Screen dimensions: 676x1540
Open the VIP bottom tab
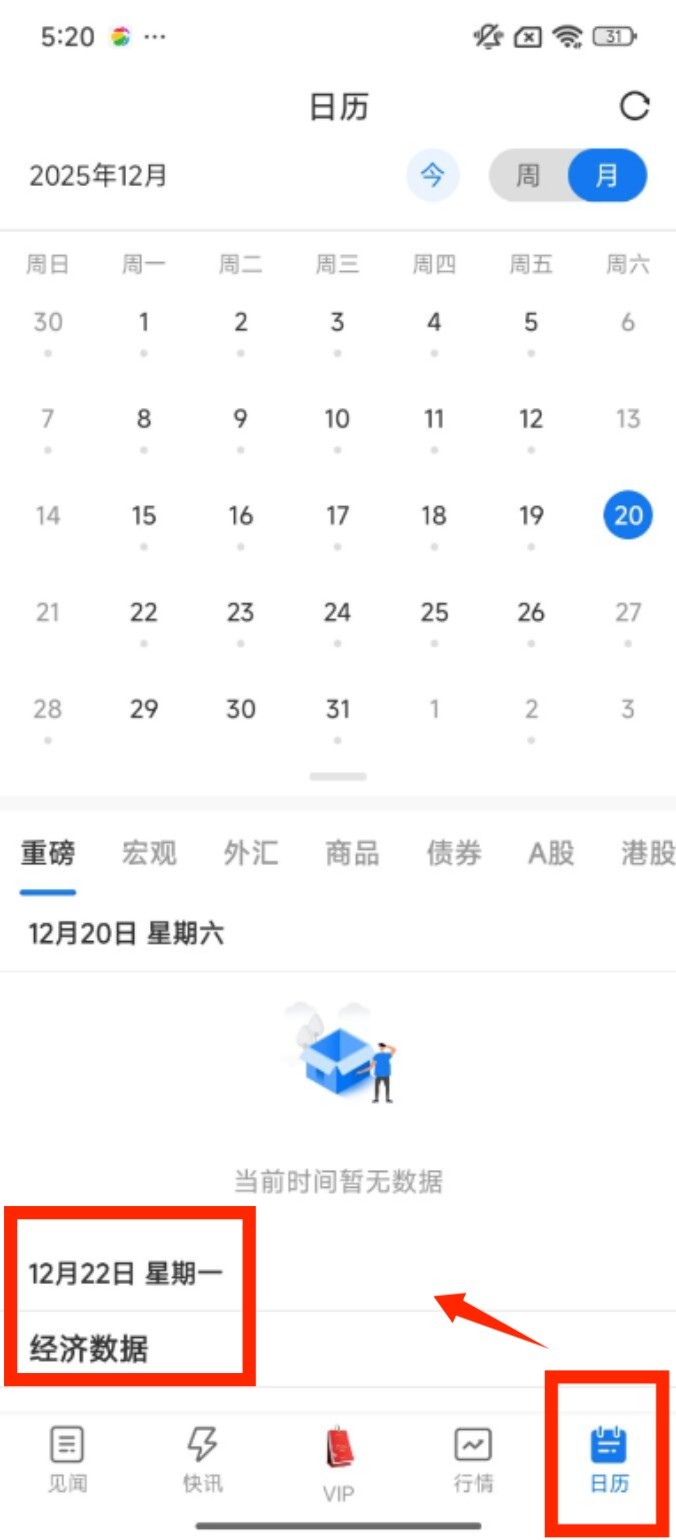coord(338,1464)
